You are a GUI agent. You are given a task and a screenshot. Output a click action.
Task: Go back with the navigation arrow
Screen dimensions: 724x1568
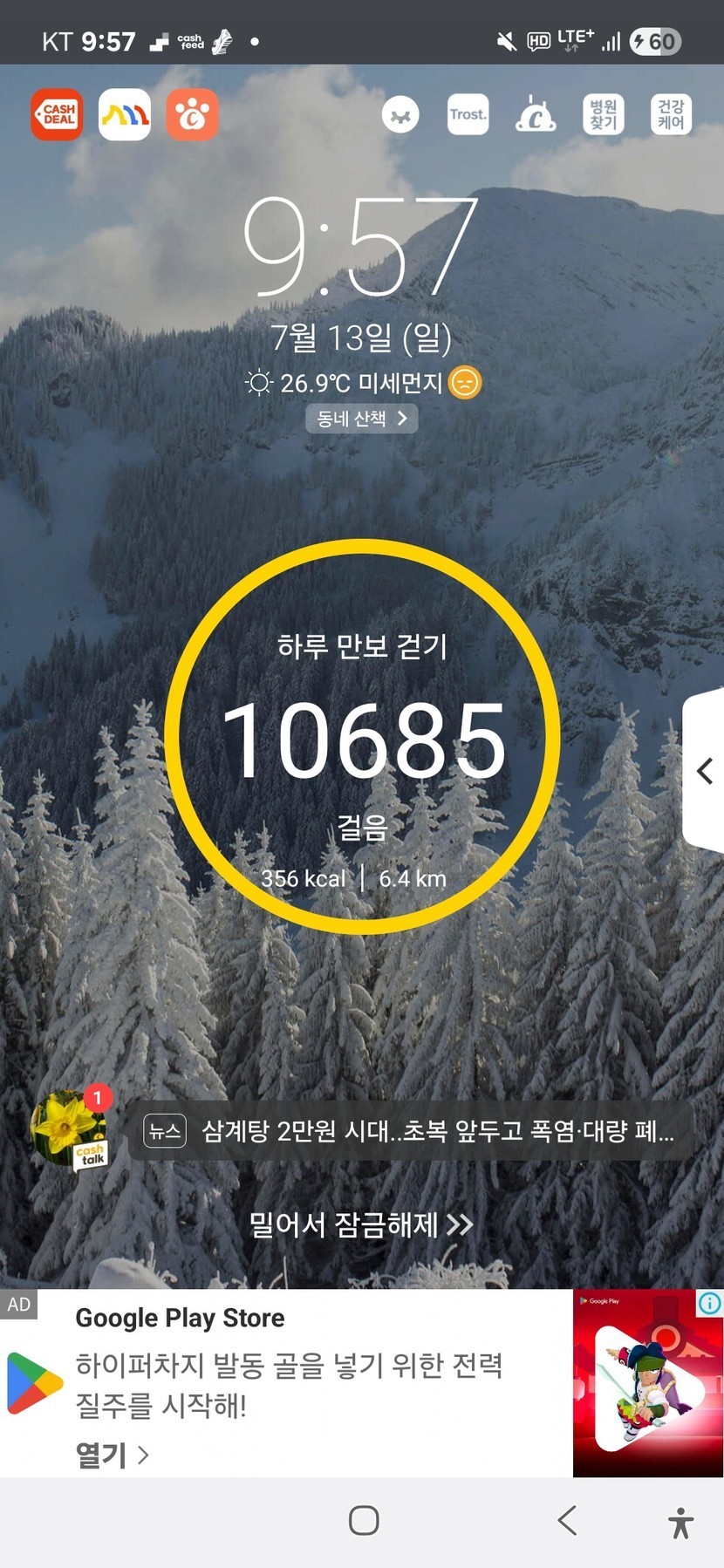point(567,1520)
